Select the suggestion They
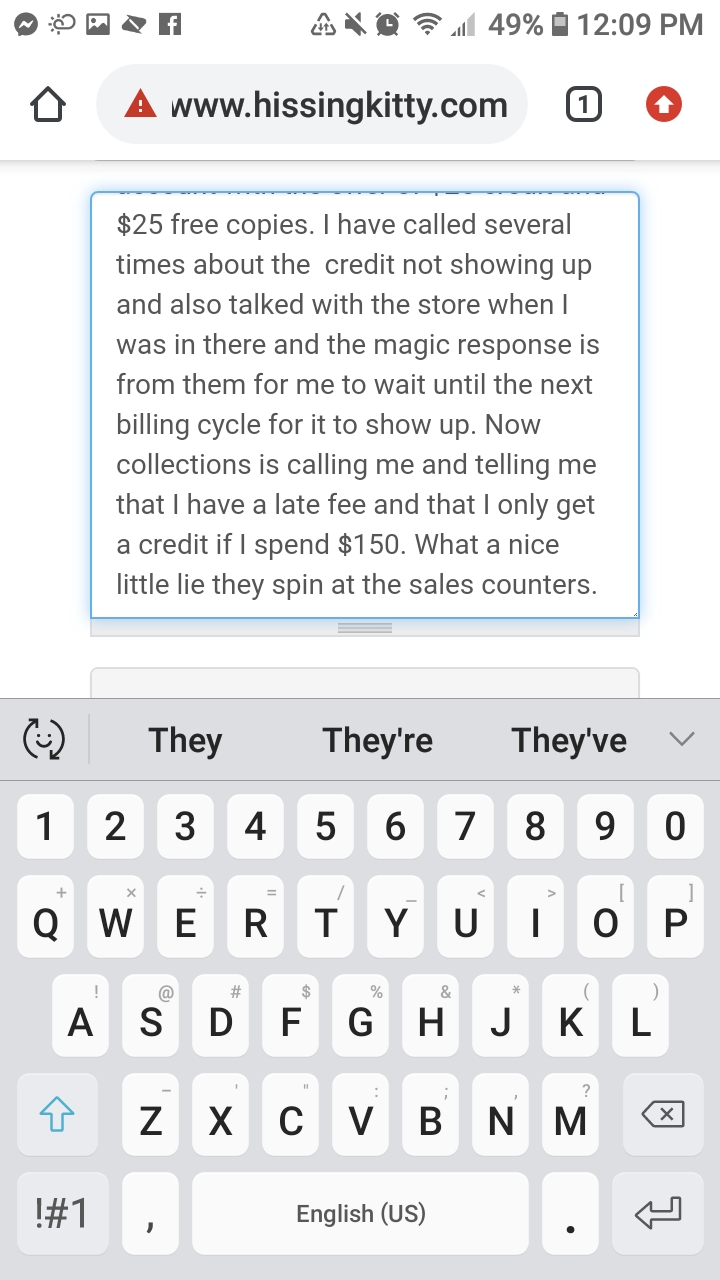Image resolution: width=720 pixels, height=1280 pixels. [185, 740]
